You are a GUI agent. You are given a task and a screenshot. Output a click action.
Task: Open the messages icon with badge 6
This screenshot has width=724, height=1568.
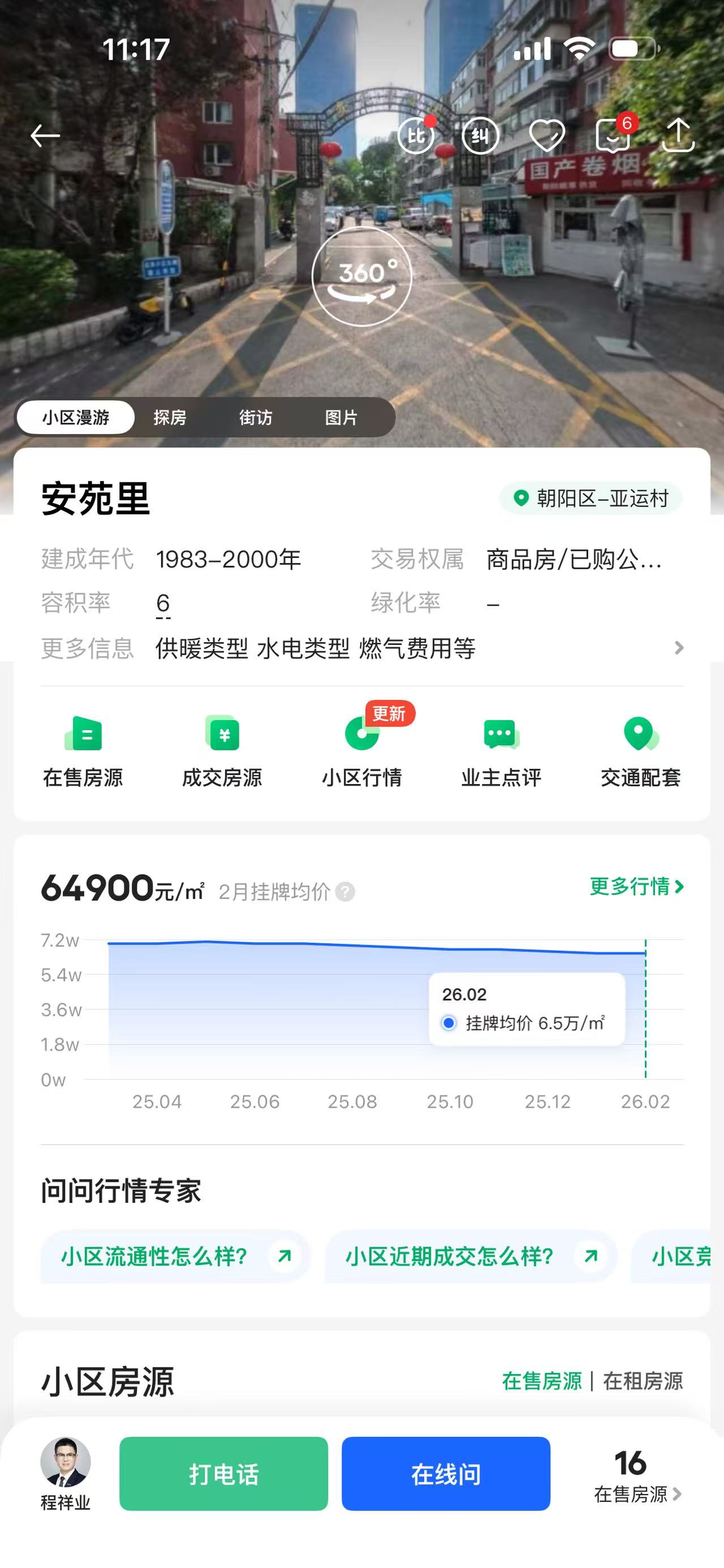coord(613,135)
